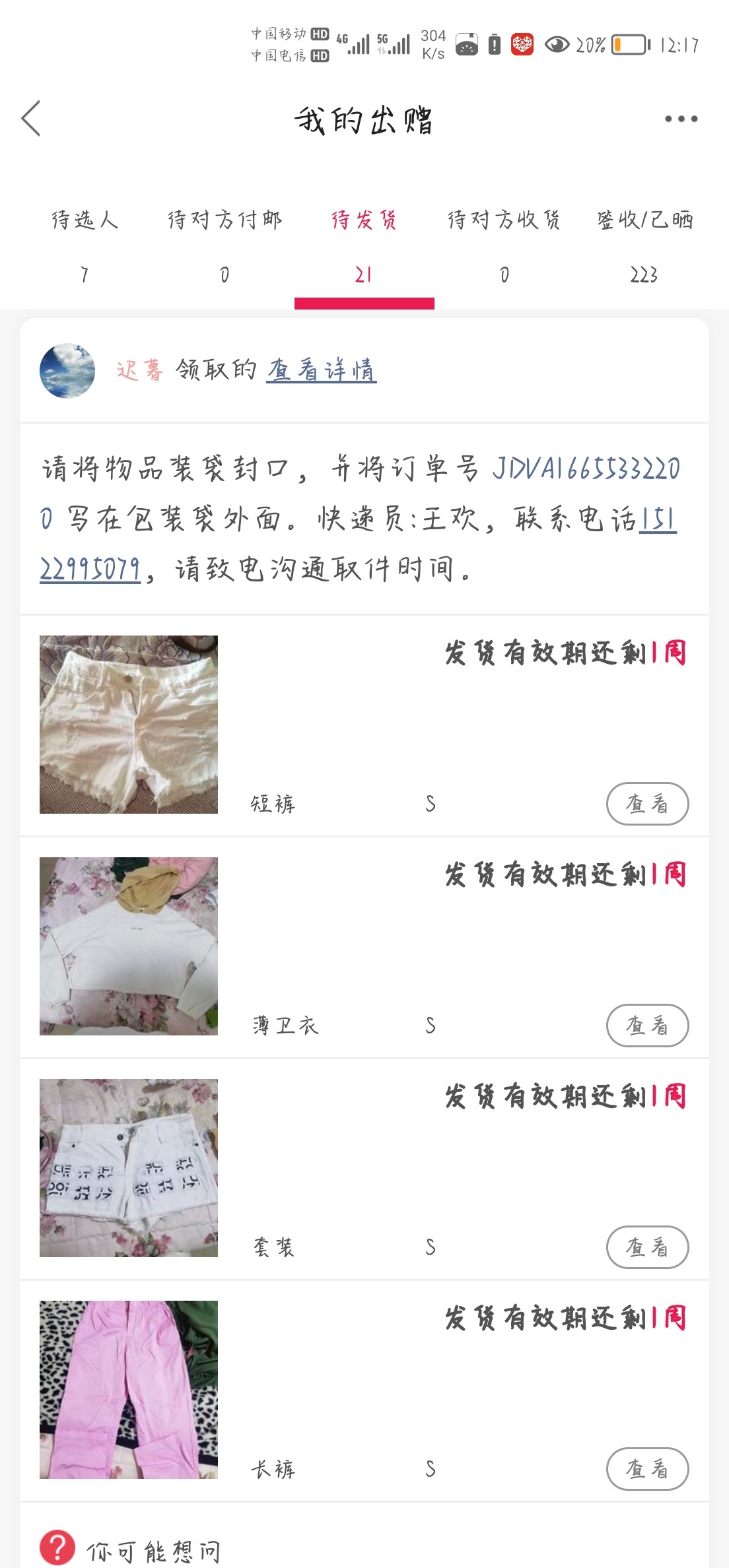
Task: Open the three-dot overflow menu
Action: [x=681, y=119]
